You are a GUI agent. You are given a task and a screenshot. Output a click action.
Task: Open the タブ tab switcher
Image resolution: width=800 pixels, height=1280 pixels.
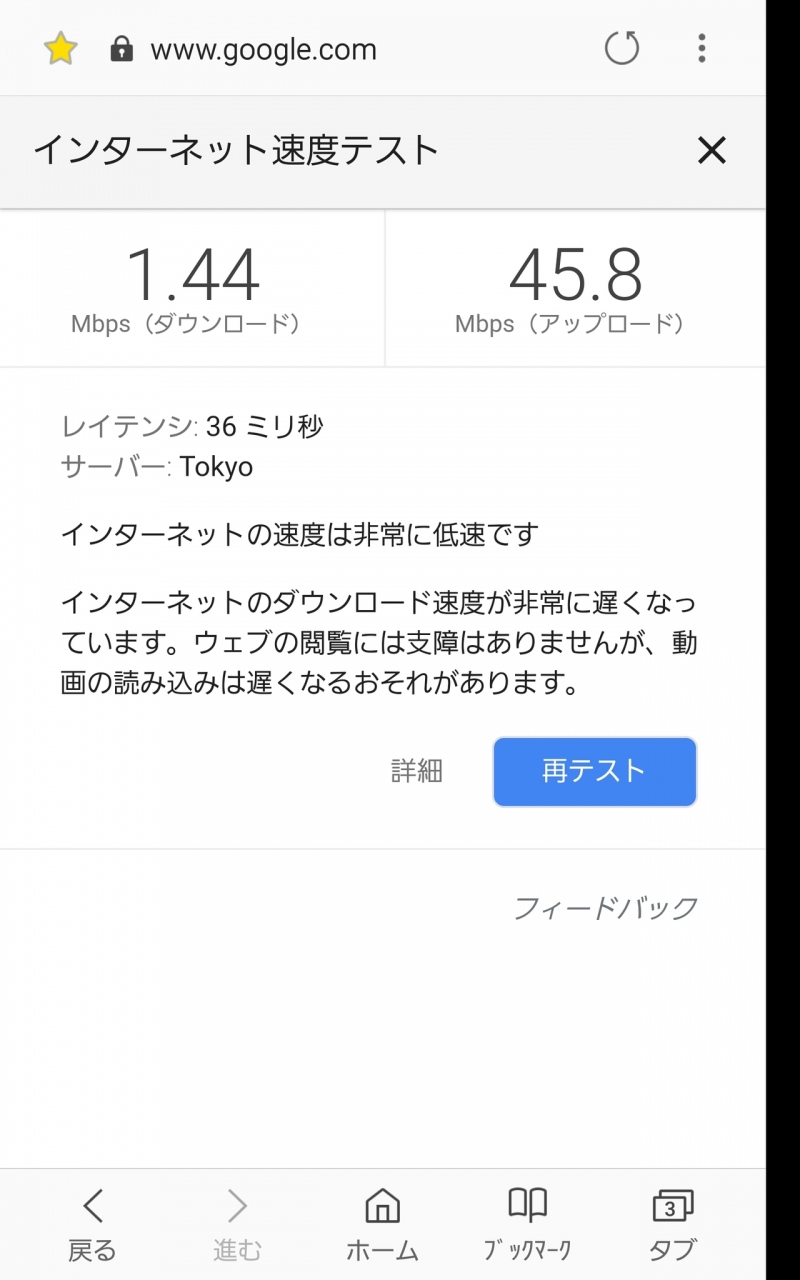pos(672,1224)
